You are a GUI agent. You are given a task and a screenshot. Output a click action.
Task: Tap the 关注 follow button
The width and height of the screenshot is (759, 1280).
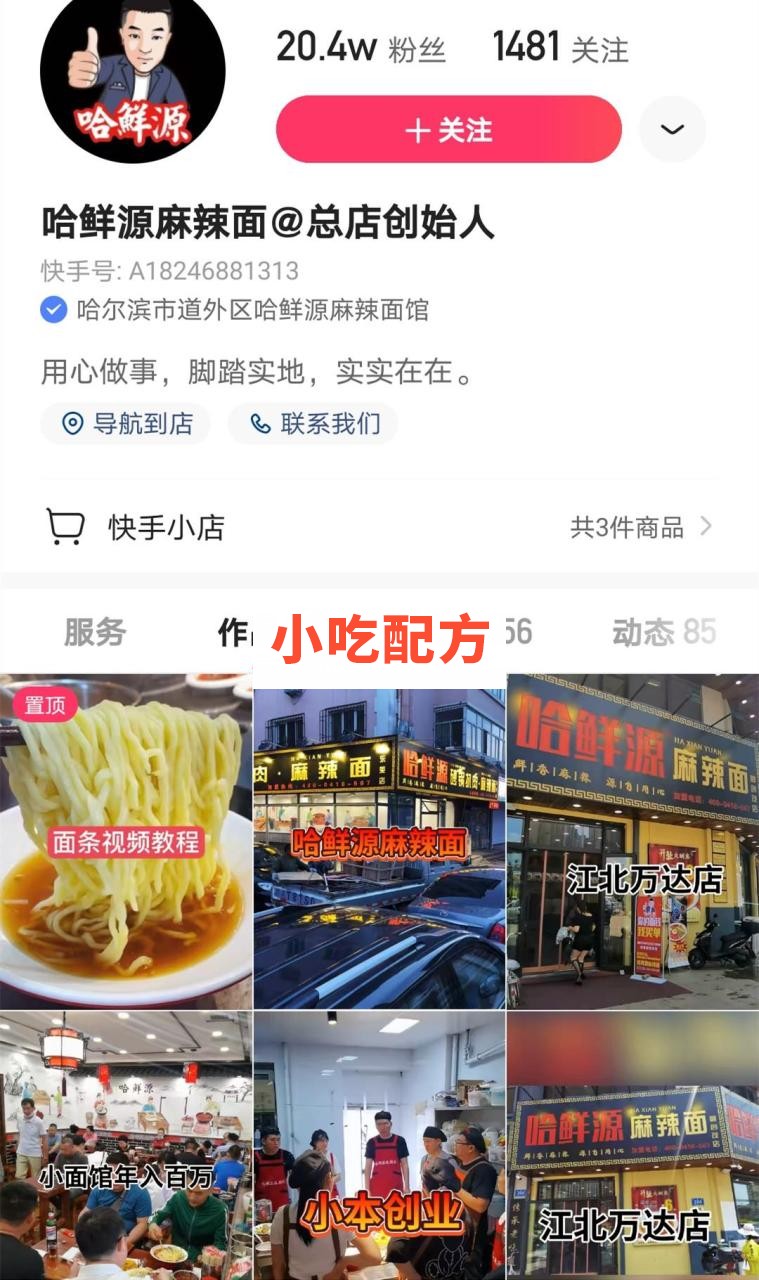point(448,129)
